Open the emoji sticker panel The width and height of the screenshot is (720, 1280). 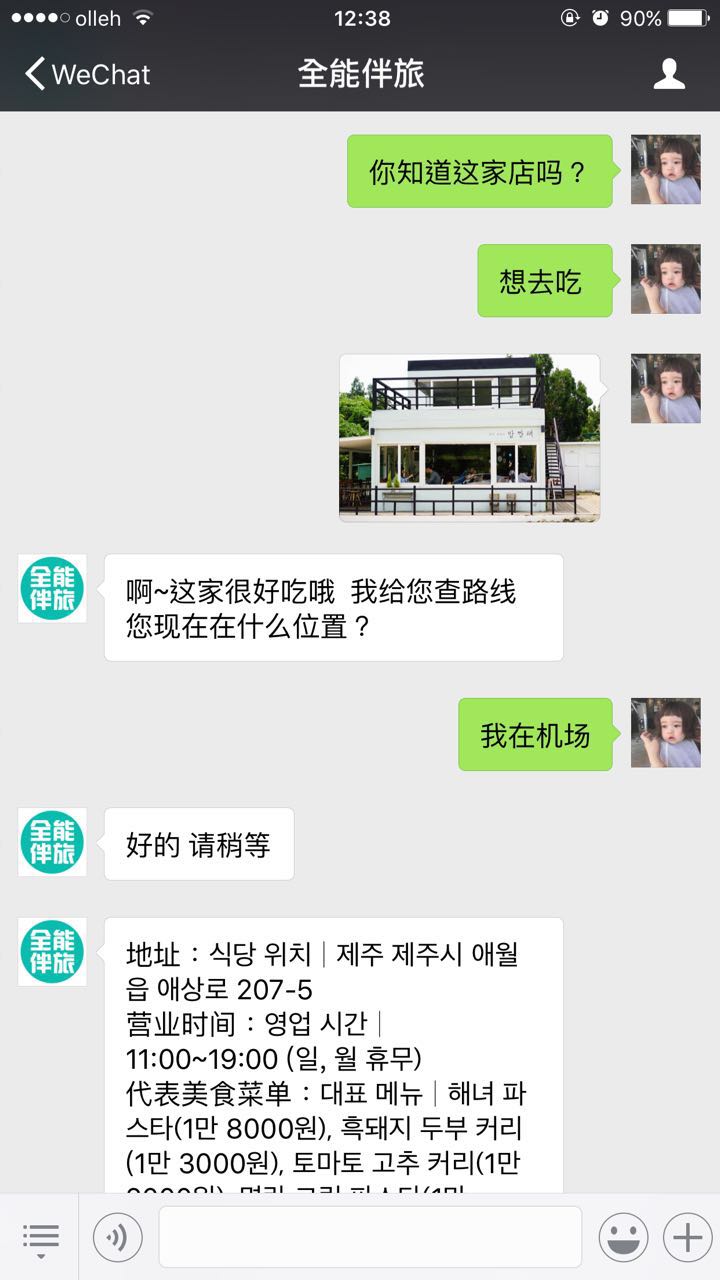623,1237
